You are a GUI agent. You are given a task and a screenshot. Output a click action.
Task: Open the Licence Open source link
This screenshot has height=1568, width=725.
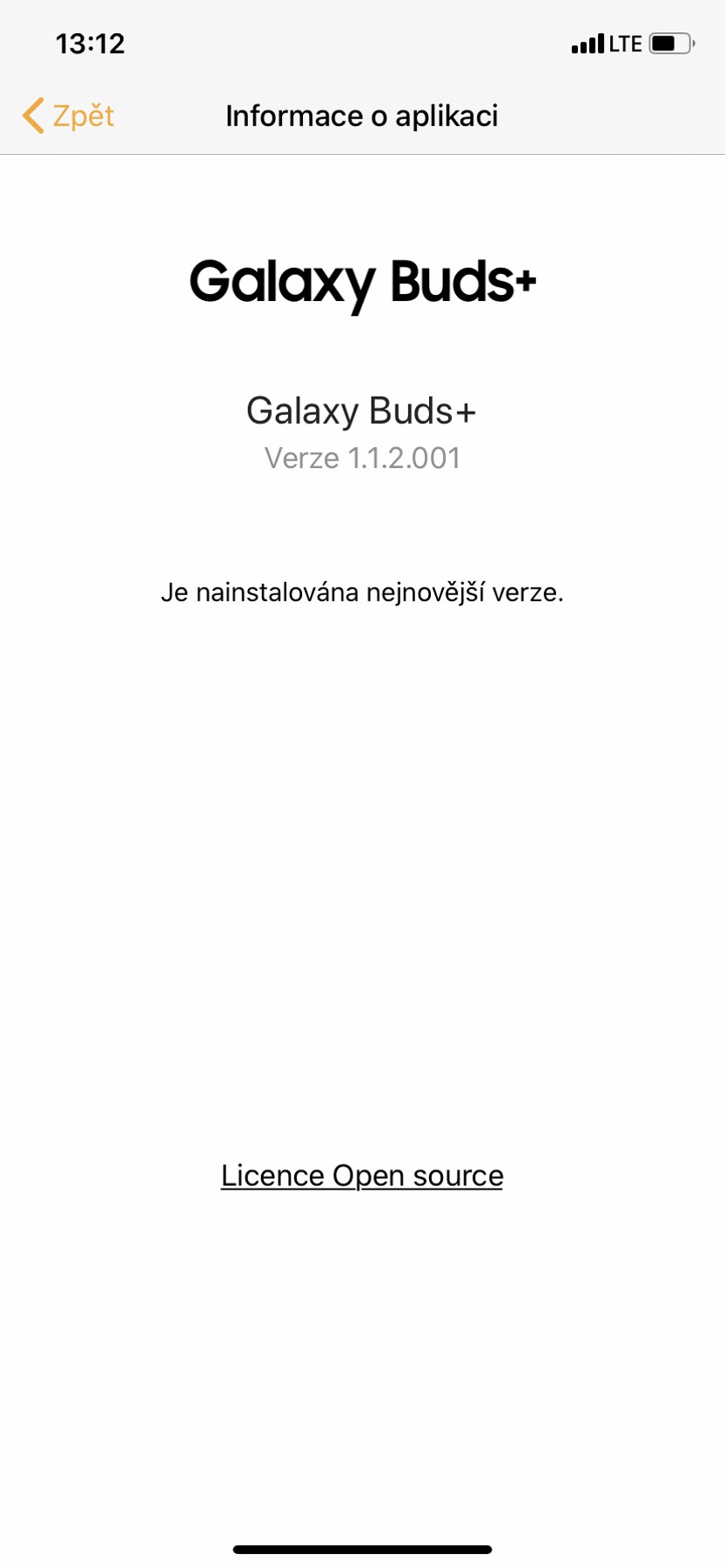pos(362,1176)
